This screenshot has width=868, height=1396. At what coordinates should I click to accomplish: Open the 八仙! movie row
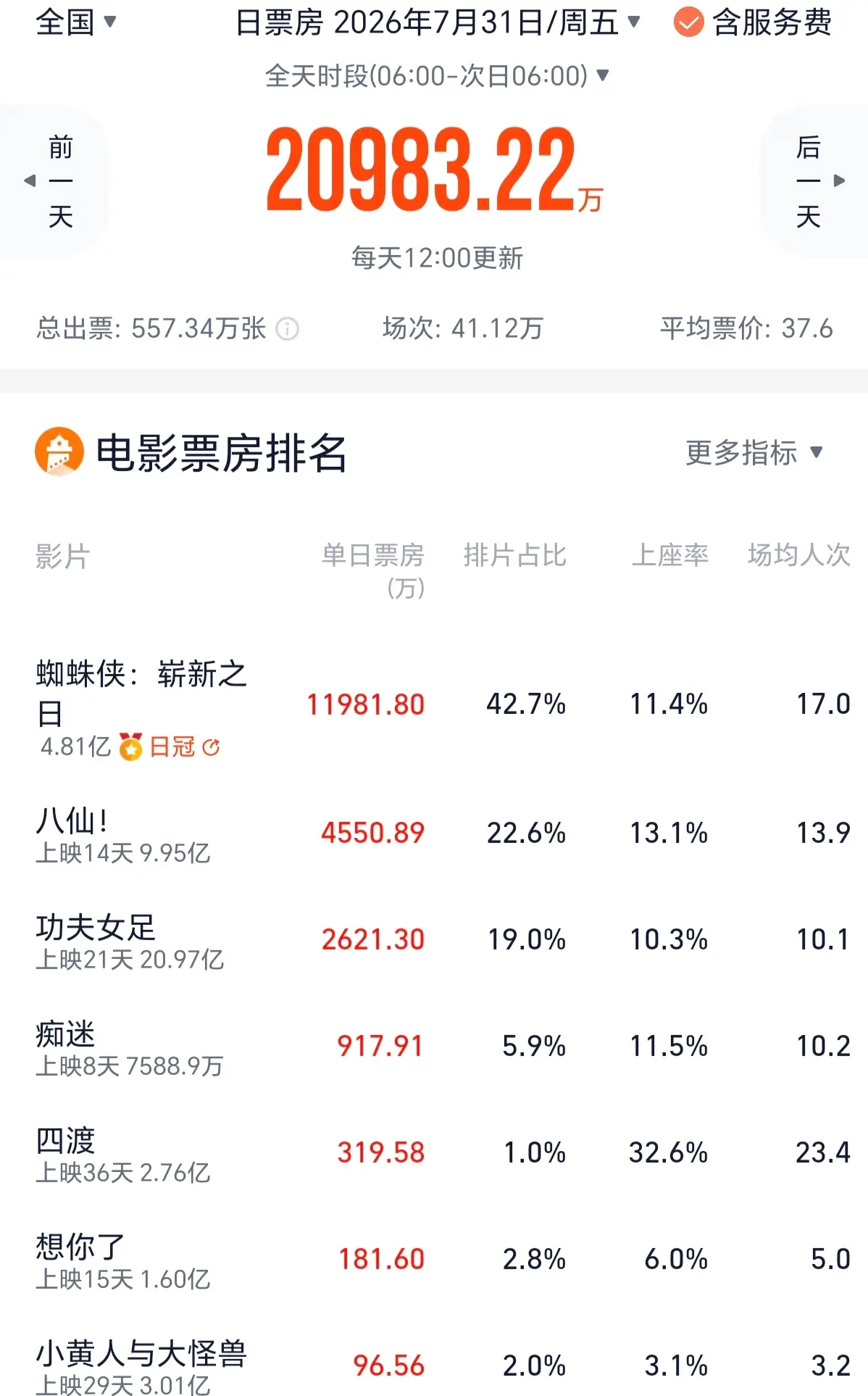pos(434,834)
